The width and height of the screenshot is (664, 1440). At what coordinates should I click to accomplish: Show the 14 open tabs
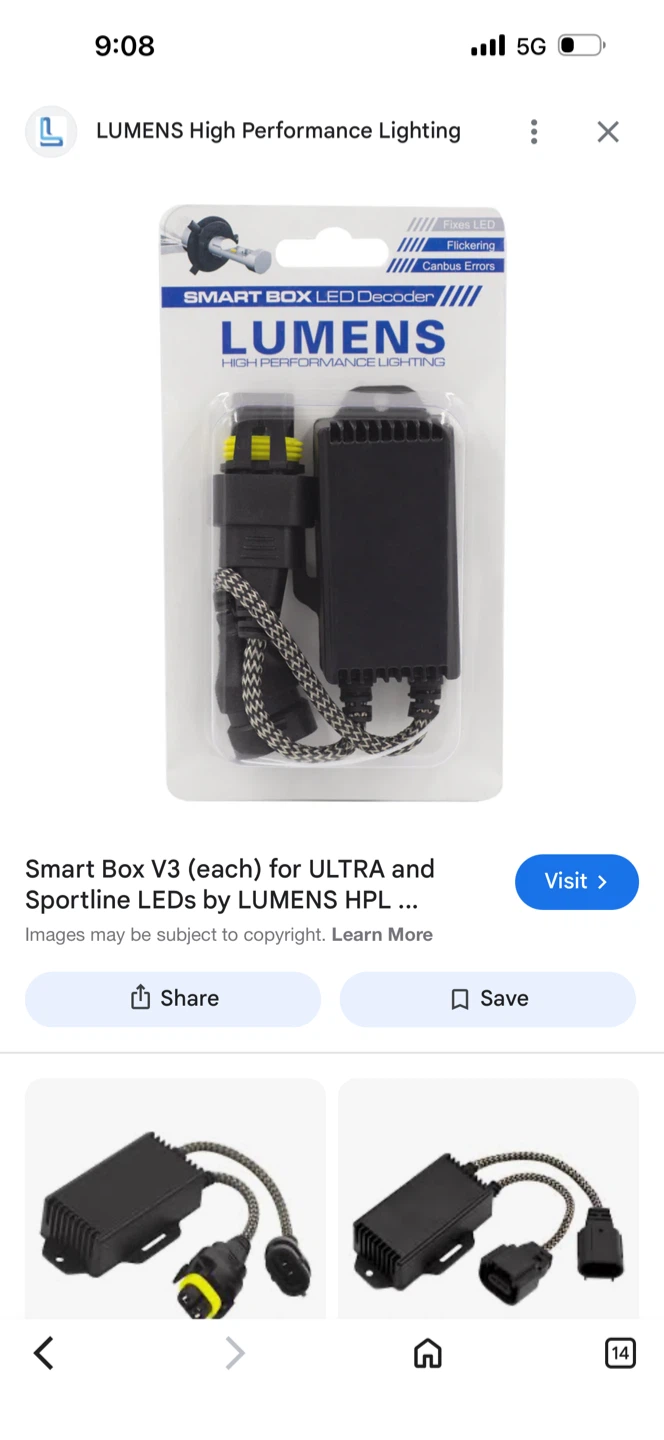coord(620,1353)
